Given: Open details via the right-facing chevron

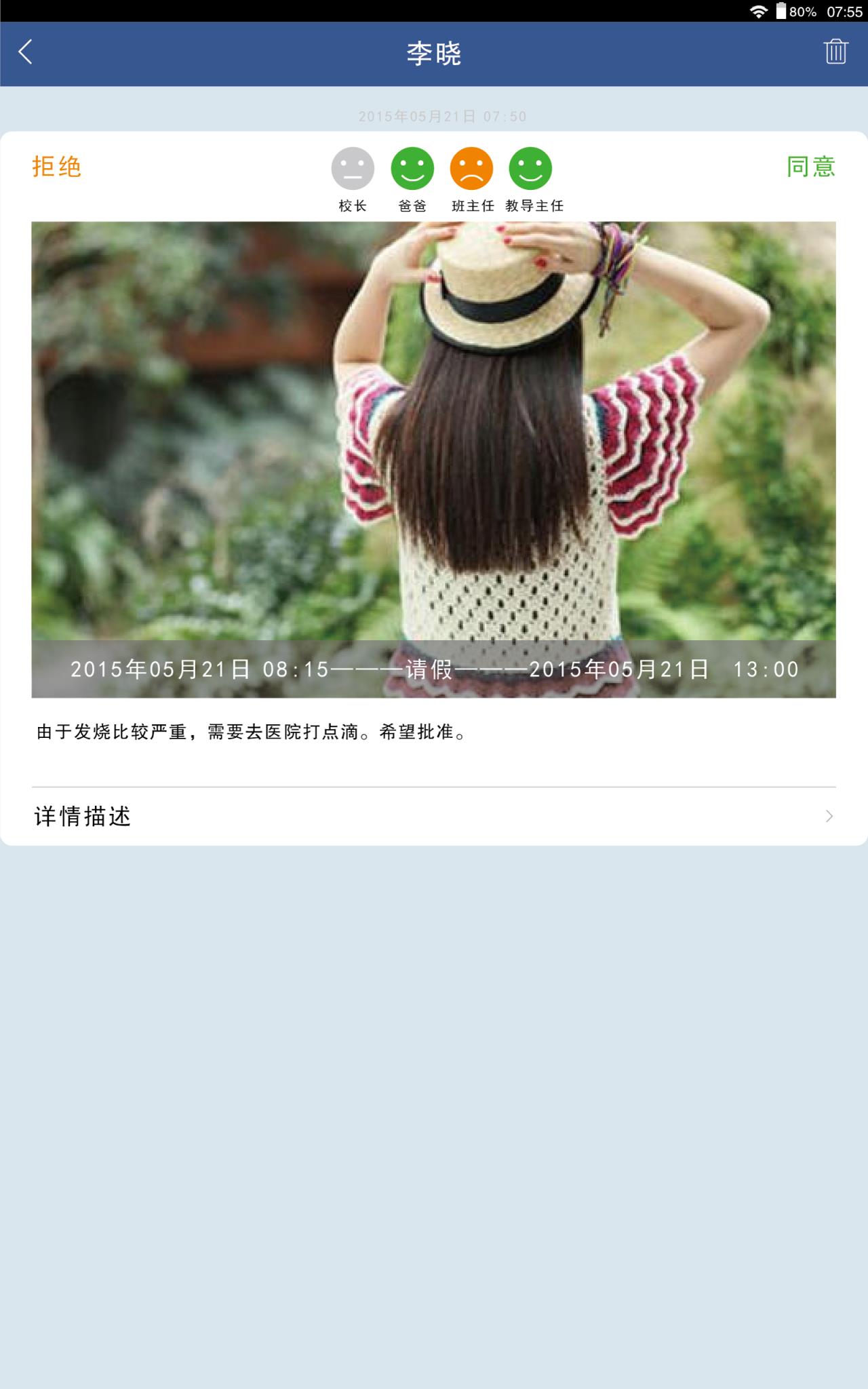Looking at the screenshot, I should pyautogui.click(x=830, y=817).
